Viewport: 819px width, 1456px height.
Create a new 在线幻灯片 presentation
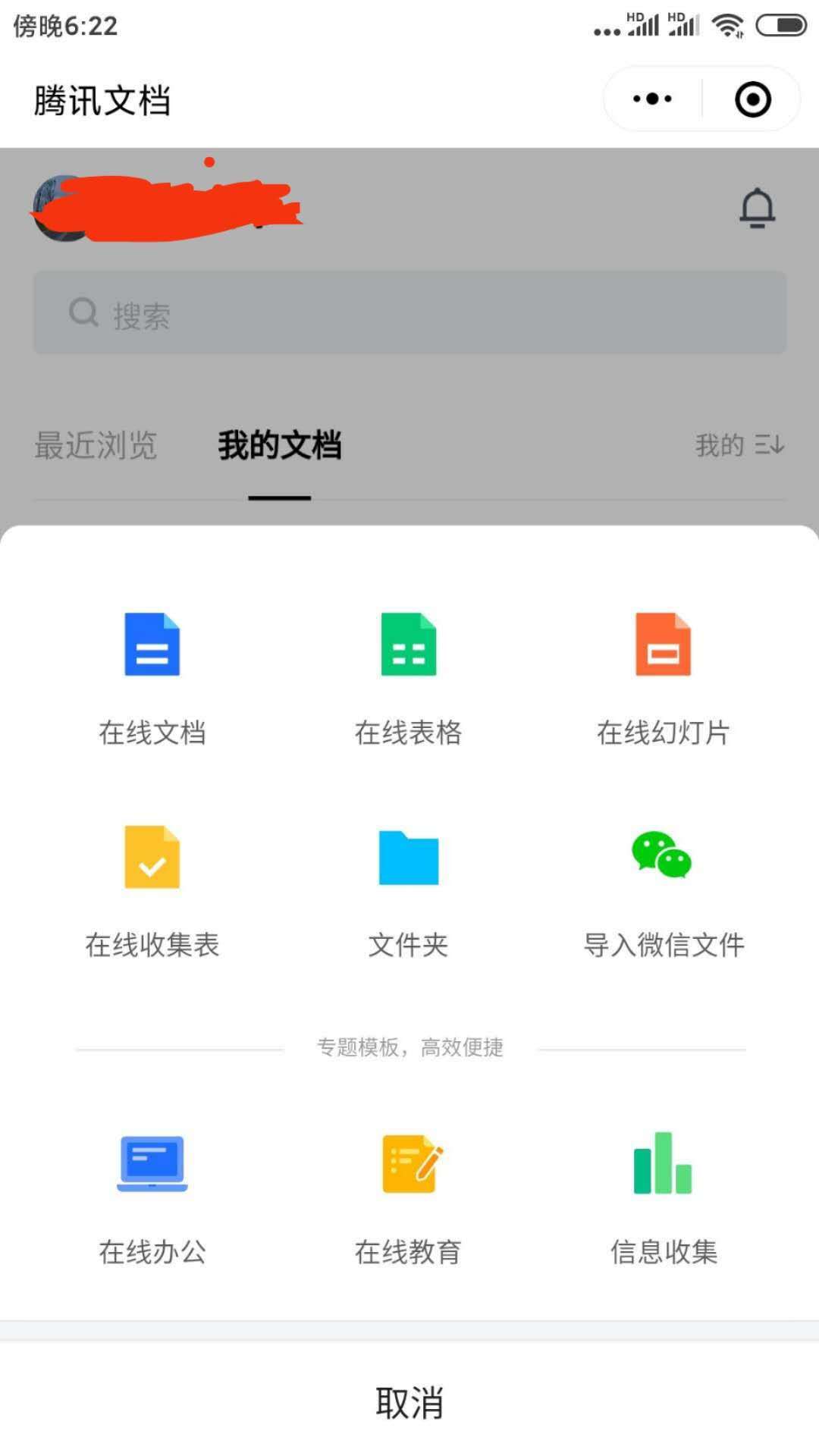tap(664, 675)
